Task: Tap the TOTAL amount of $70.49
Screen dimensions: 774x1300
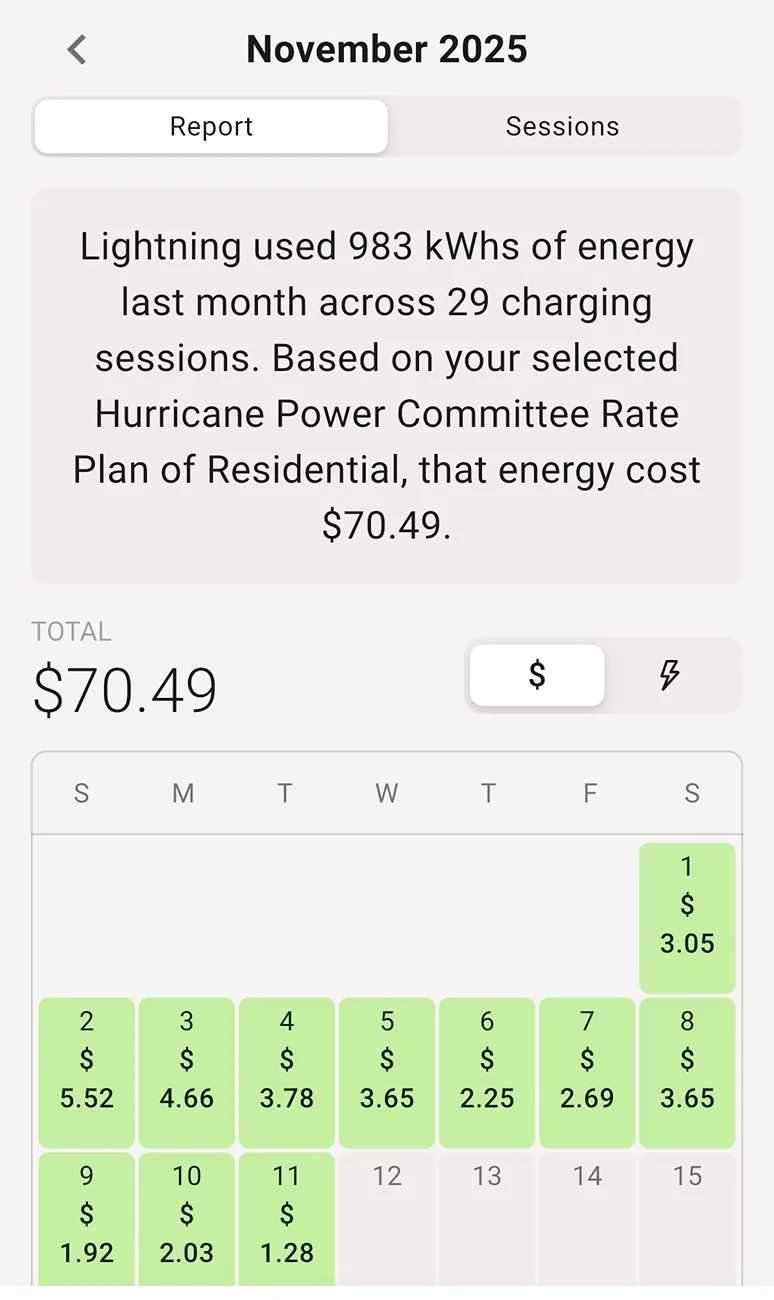Action: coord(124,688)
